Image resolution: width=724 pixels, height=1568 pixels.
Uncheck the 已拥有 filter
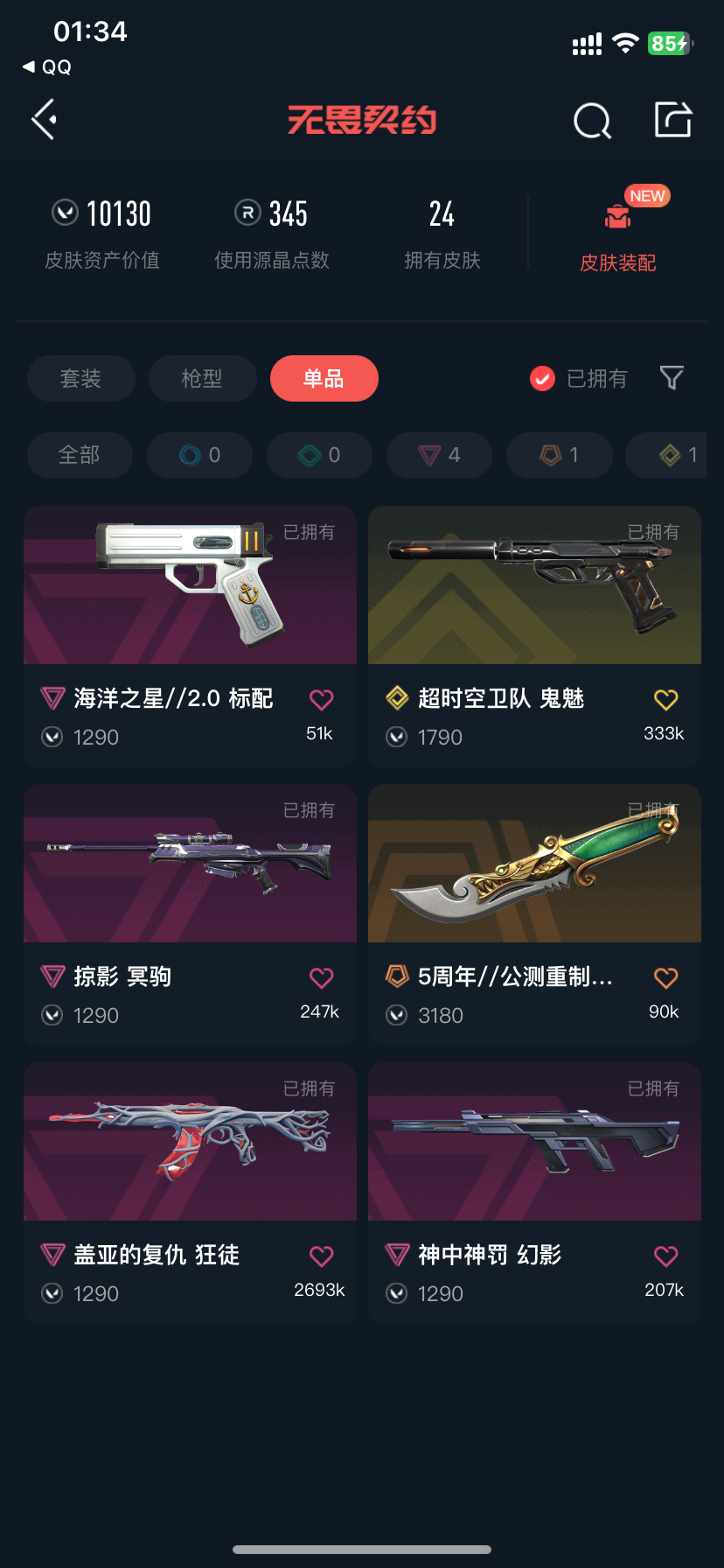coord(543,379)
